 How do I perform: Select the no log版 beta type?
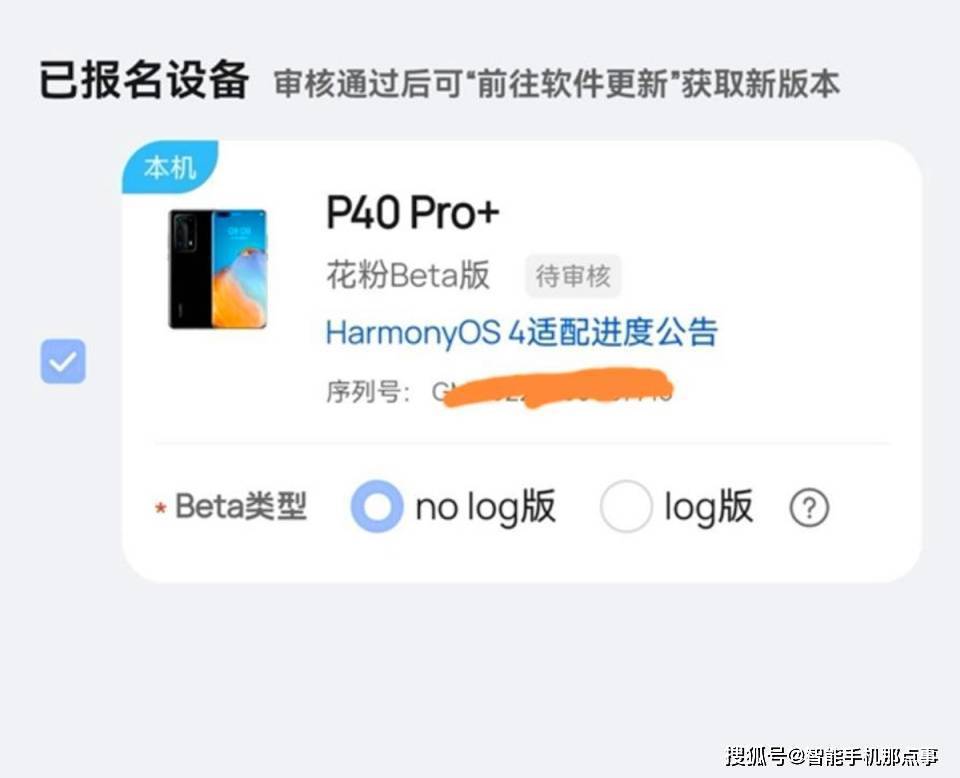377,507
